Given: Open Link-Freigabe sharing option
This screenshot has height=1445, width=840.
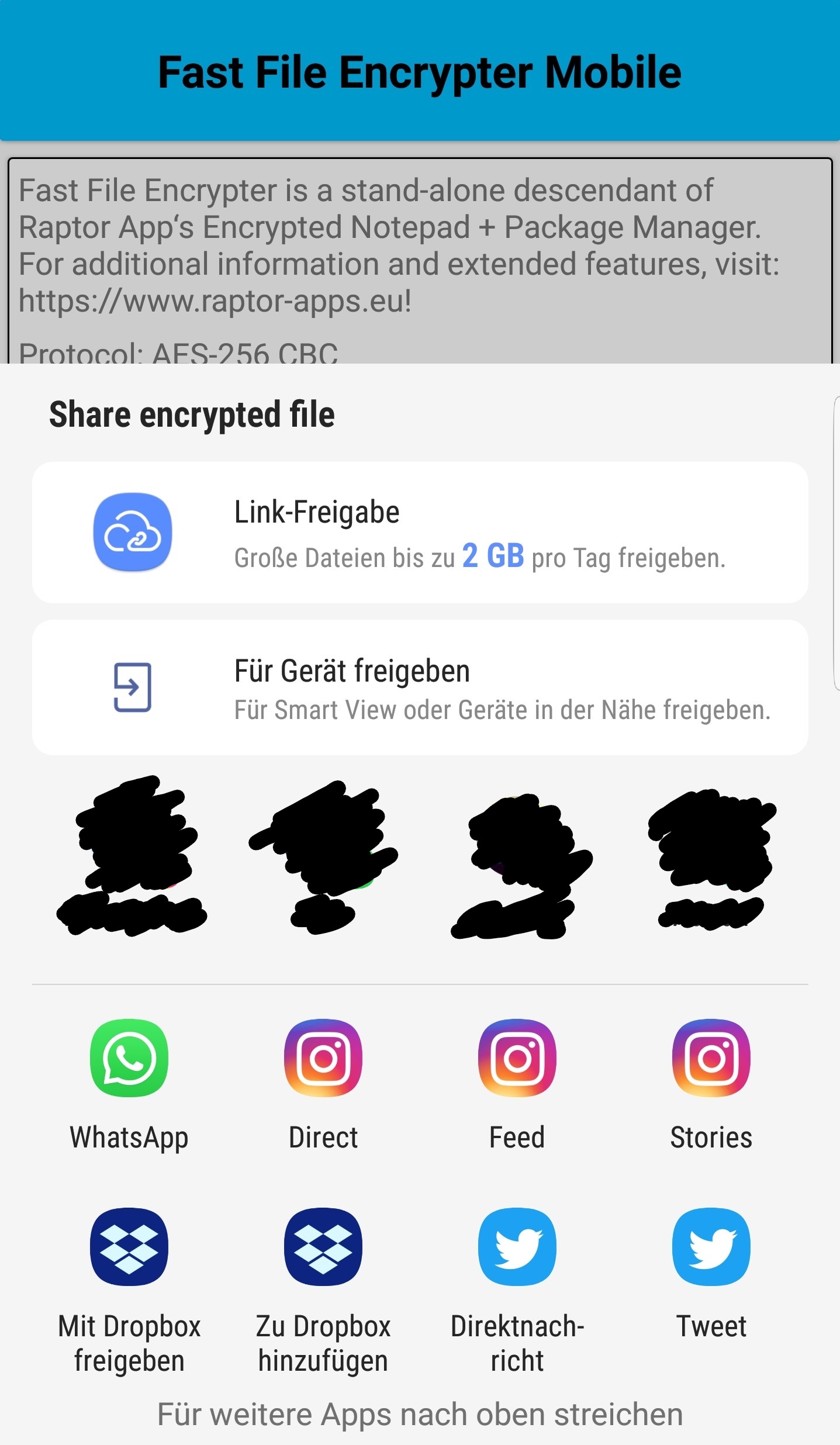Looking at the screenshot, I should (420, 532).
